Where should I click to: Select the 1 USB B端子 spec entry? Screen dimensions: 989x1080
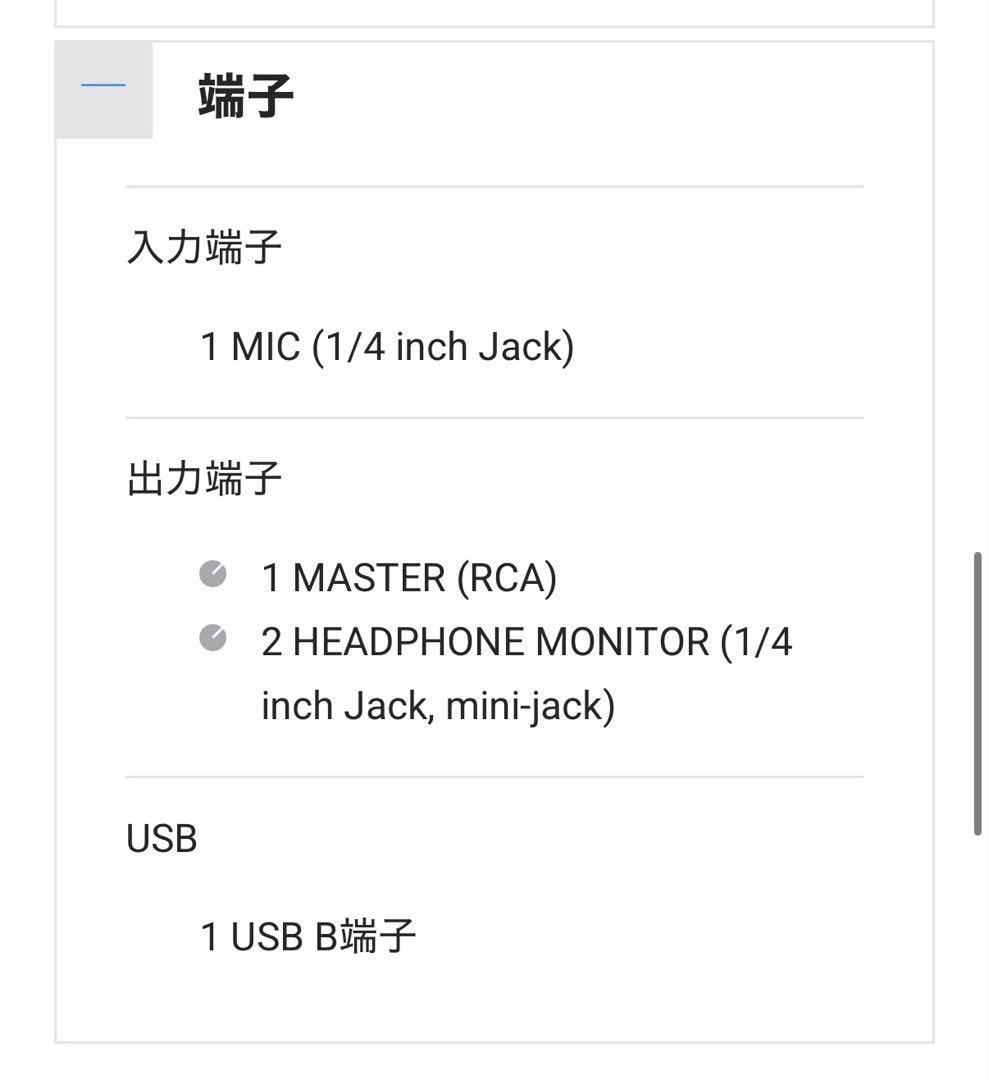click(308, 936)
